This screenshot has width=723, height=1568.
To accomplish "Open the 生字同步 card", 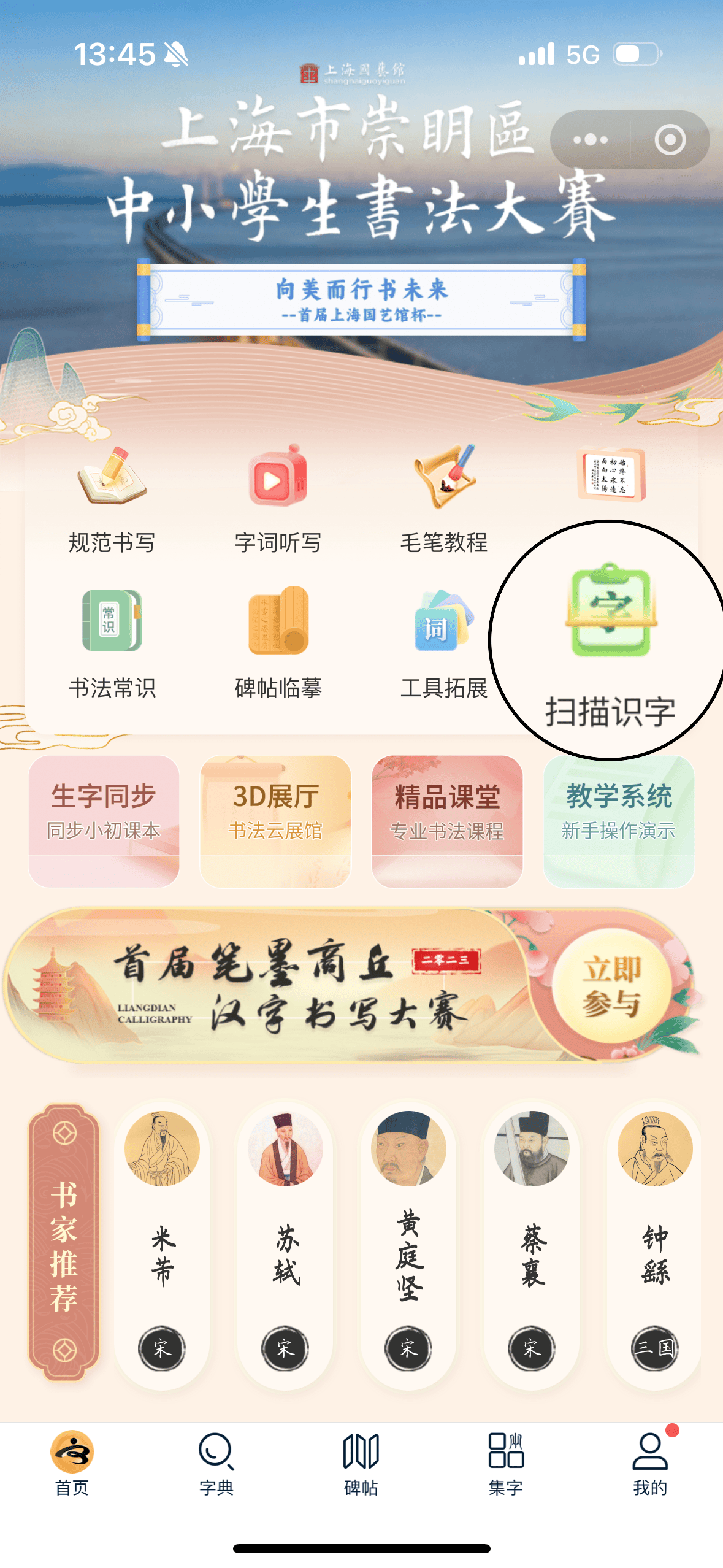I will [x=104, y=821].
